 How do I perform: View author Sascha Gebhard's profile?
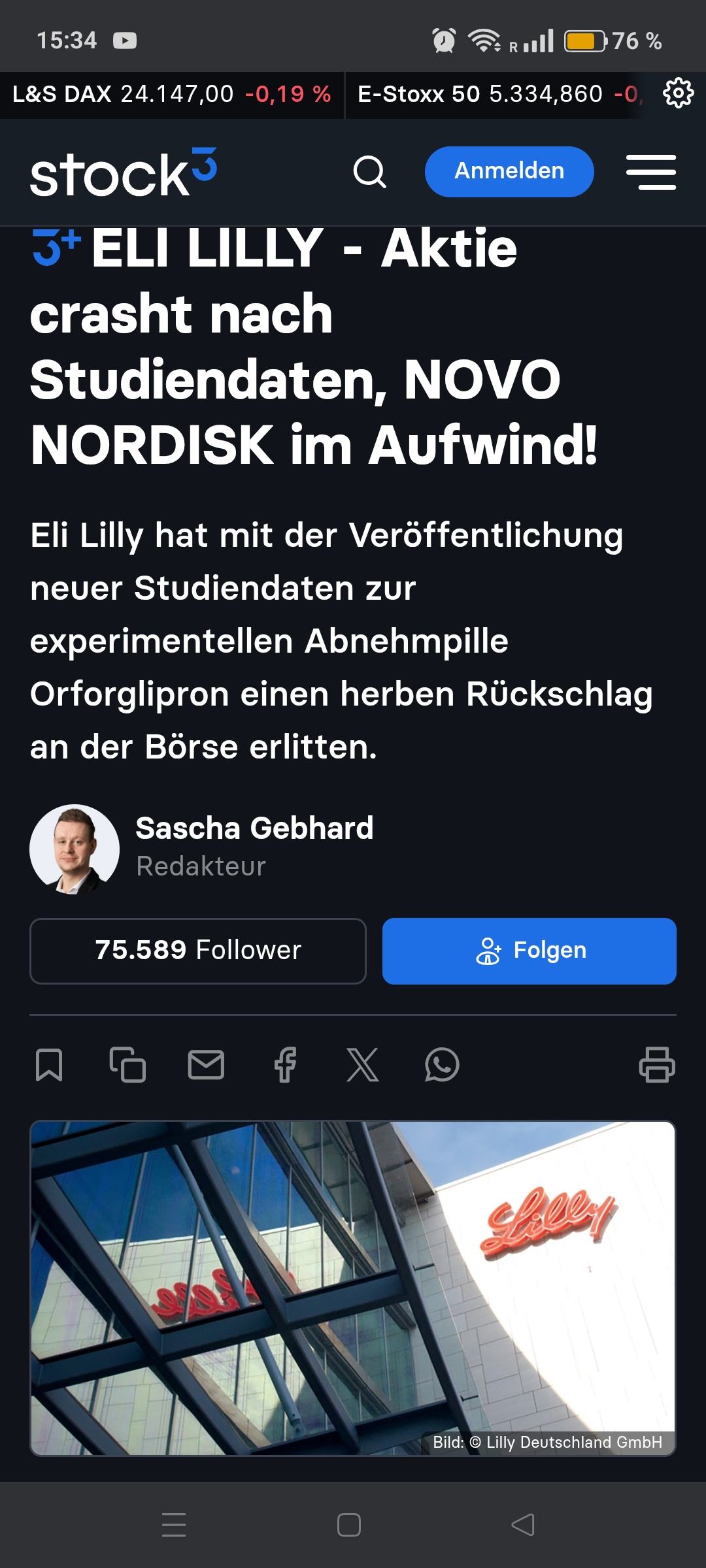pyautogui.click(x=254, y=828)
